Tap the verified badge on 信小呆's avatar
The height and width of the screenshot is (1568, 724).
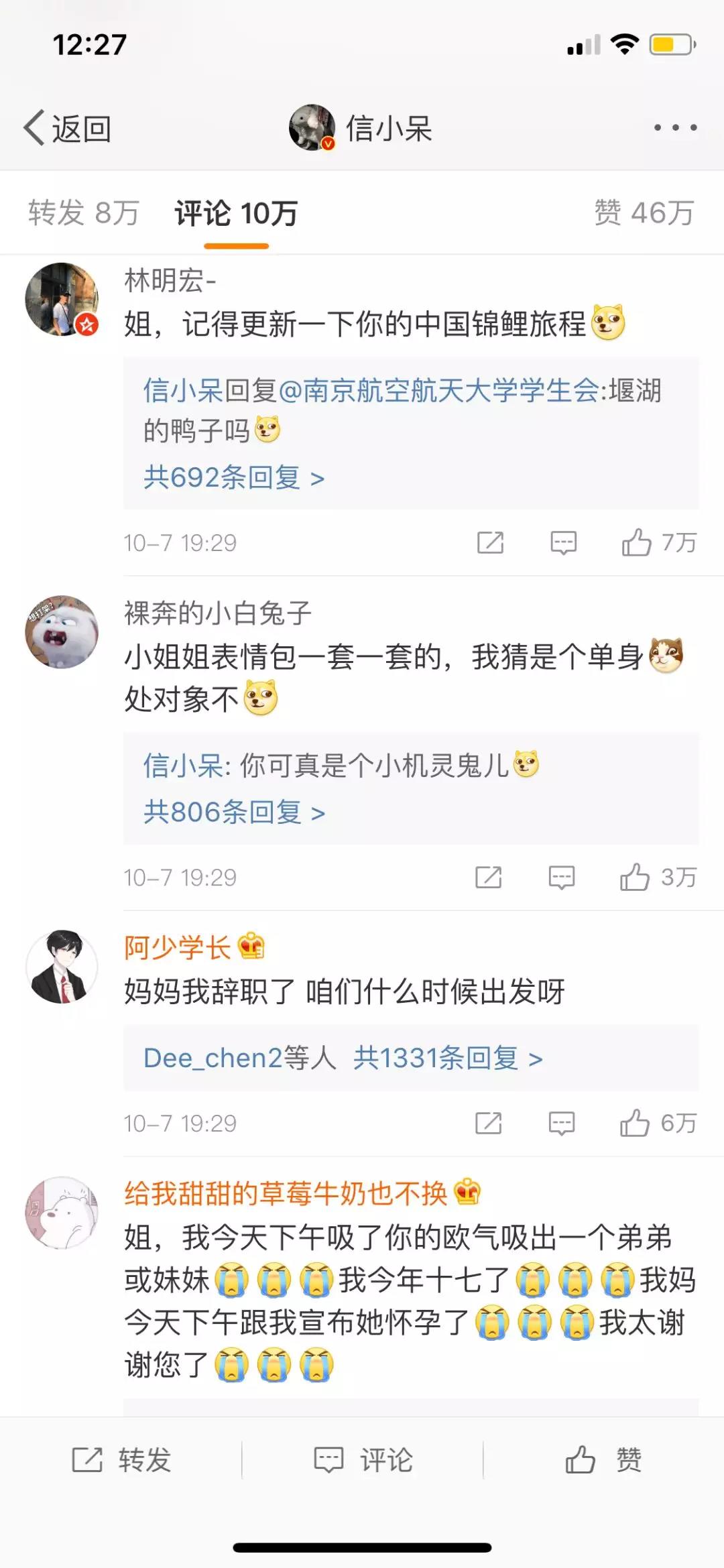click(x=328, y=142)
